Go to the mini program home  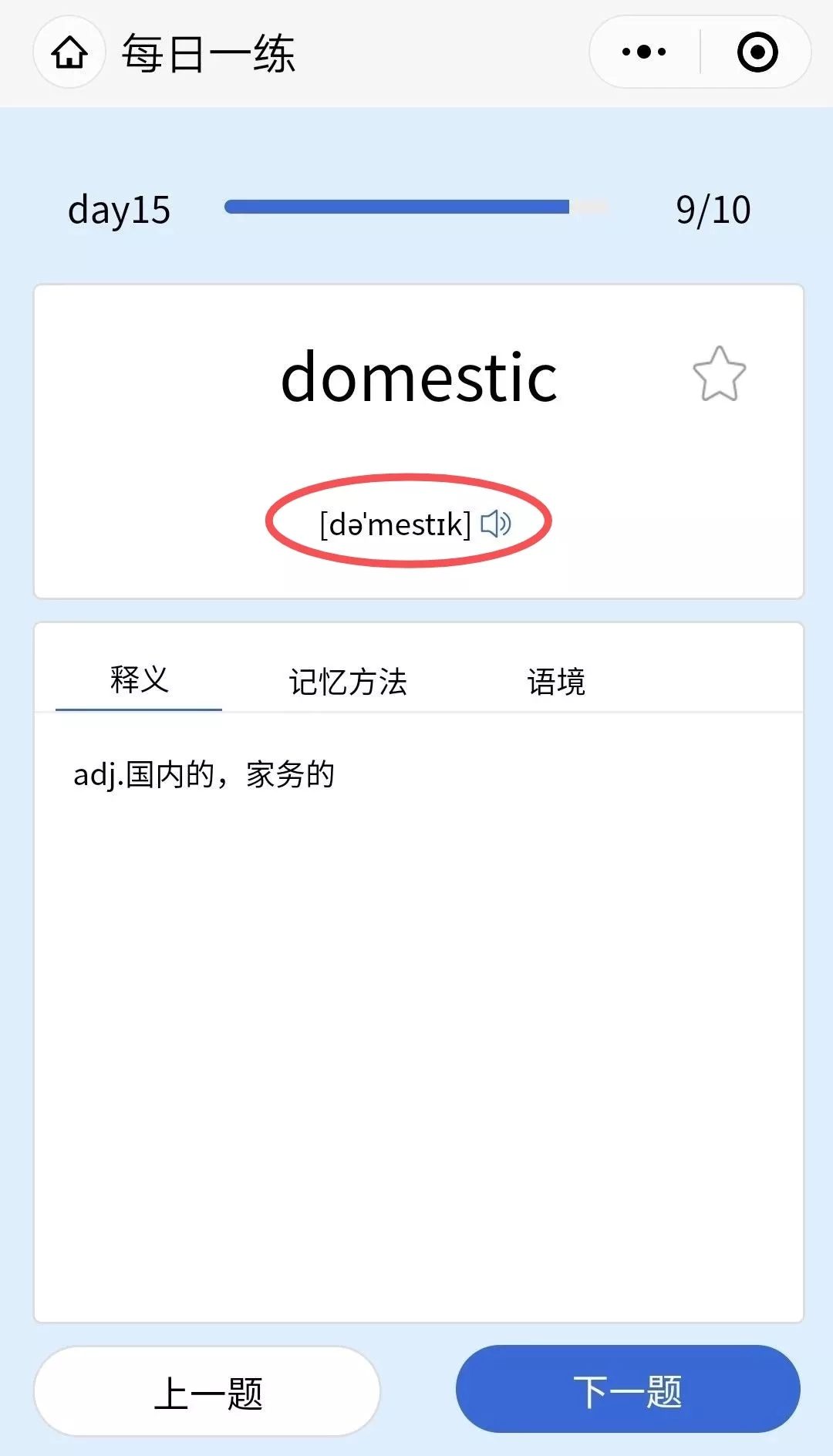69,53
